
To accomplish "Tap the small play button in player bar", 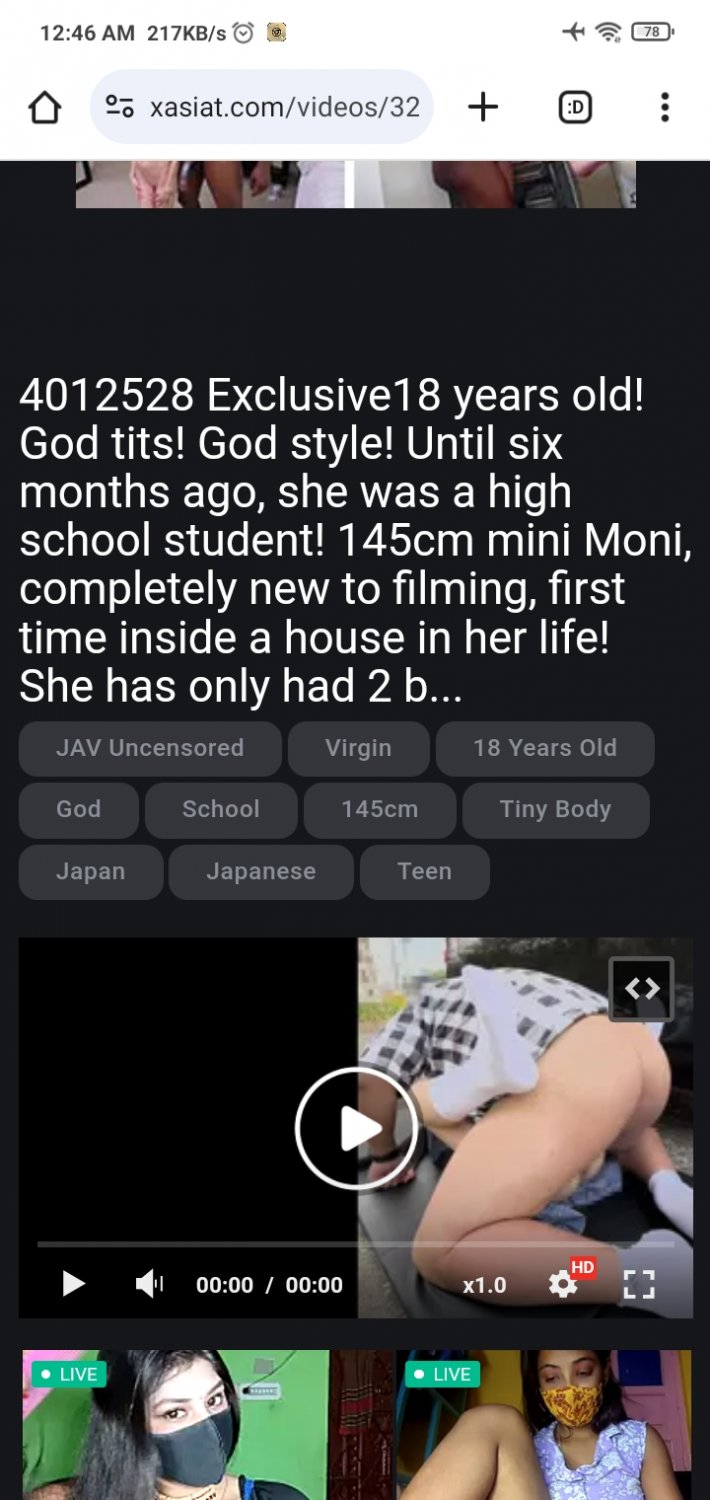I will click(x=73, y=1284).
